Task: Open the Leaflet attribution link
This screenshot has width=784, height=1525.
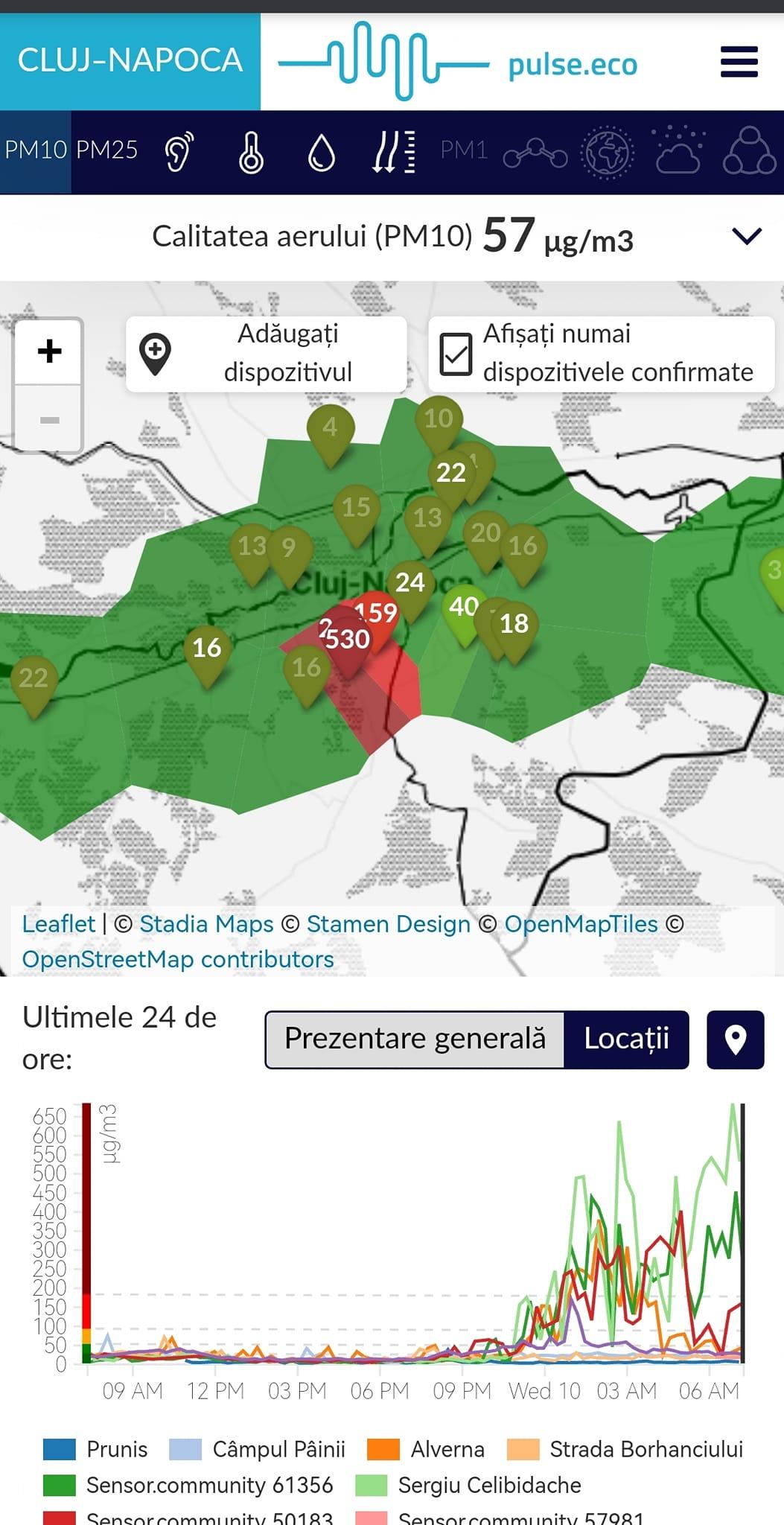Action: click(59, 924)
